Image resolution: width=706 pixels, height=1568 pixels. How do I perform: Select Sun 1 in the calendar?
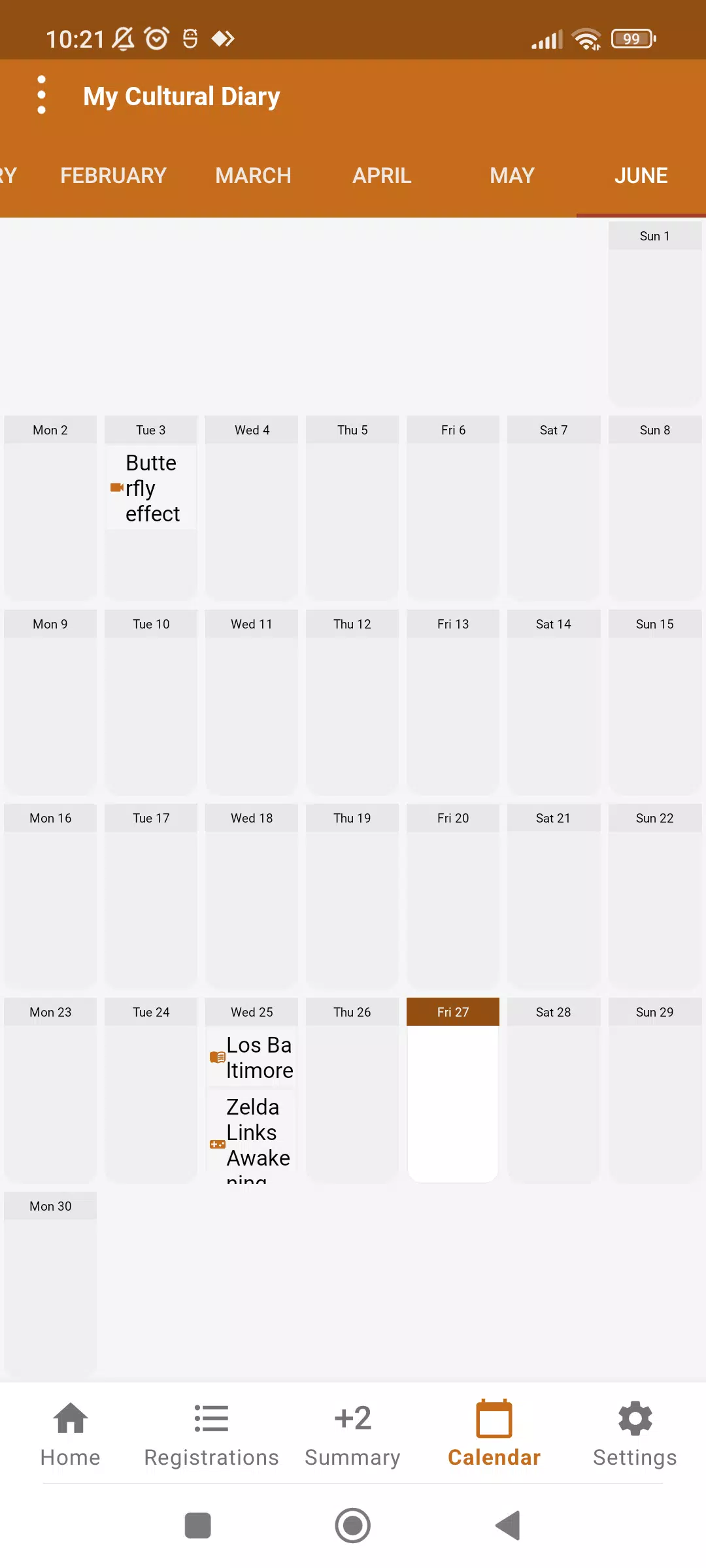[x=654, y=314]
